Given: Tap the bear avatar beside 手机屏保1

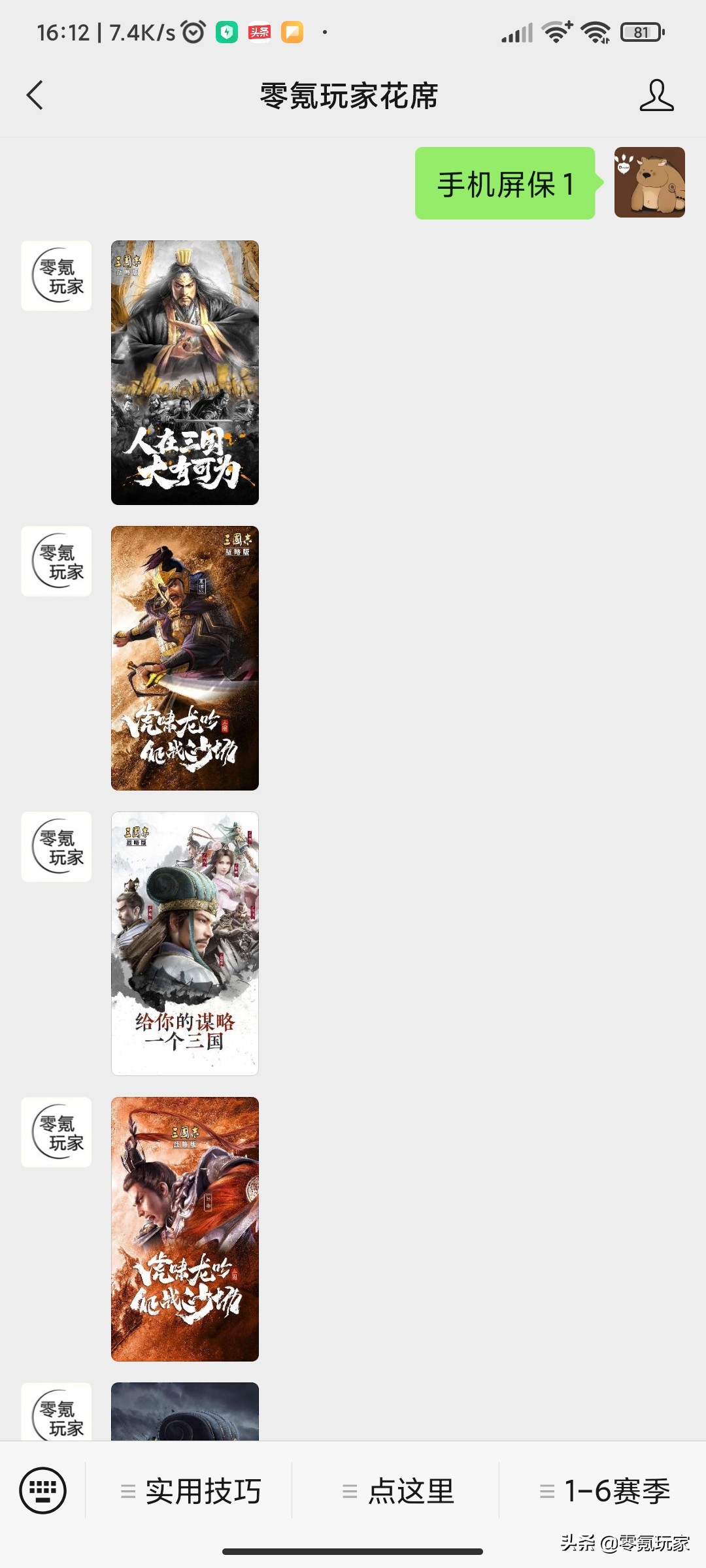Looking at the screenshot, I should [x=650, y=182].
